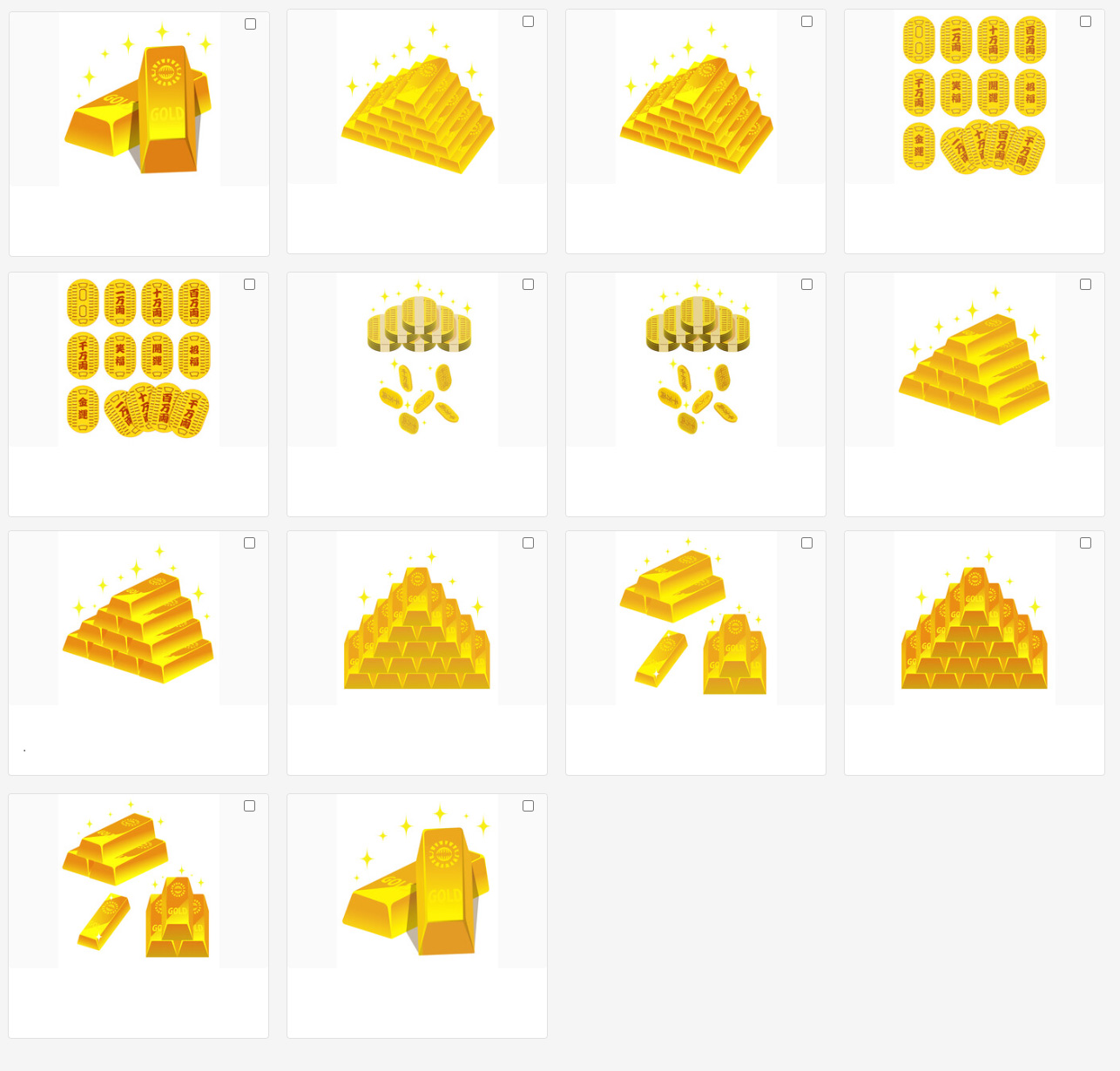Screen dimensions: 1120x1071
Task: Open the orange-lettered koban coins tile
Action: pos(975,98)
